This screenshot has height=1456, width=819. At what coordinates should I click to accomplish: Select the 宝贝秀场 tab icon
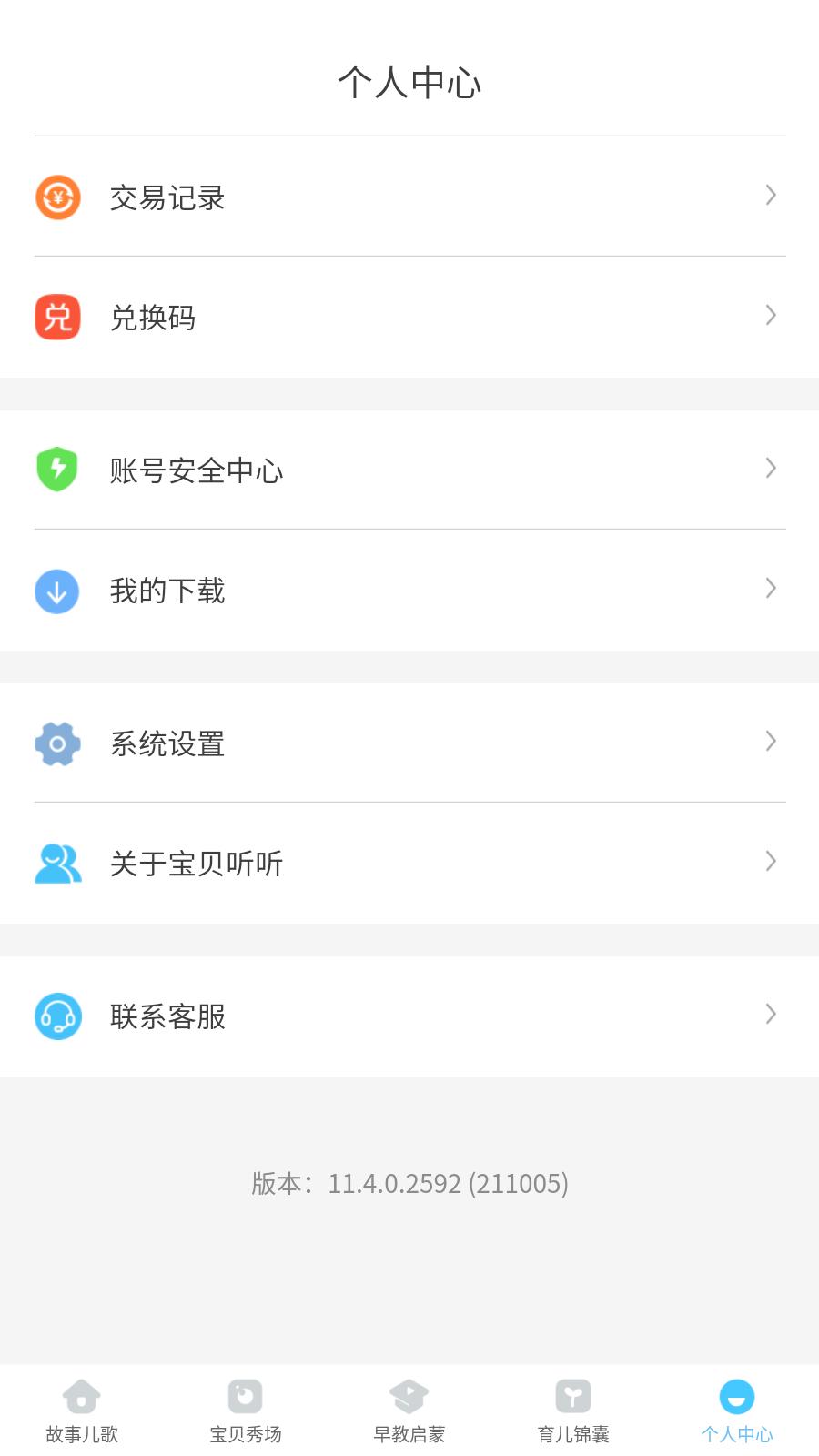point(246,1397)
